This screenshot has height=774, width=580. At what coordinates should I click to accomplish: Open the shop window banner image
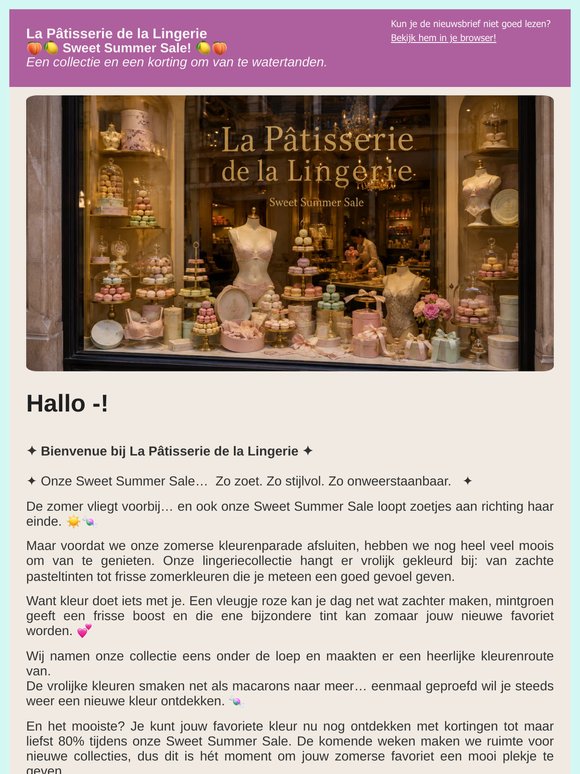click(x=290, y=233)
